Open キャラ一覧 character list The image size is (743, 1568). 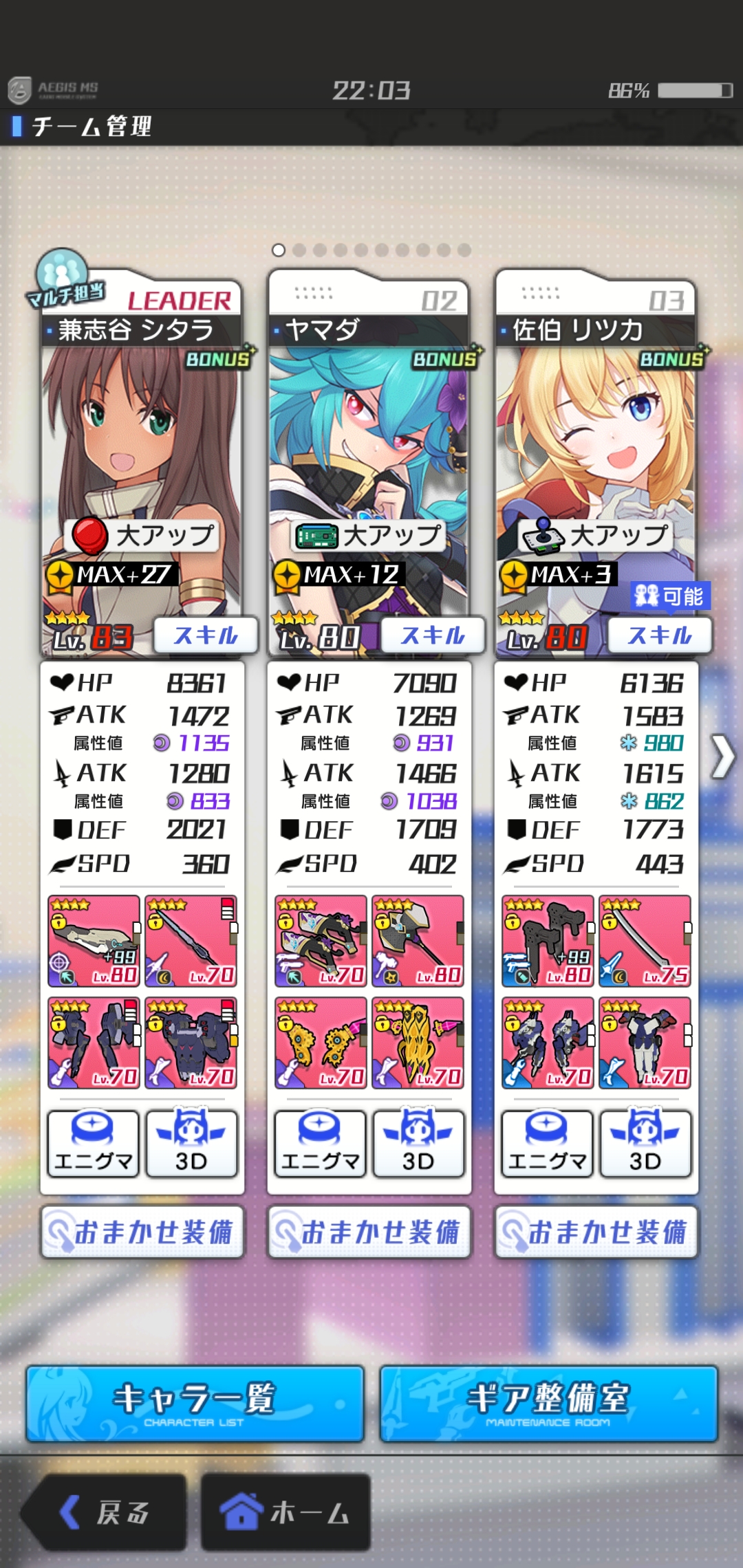click(x=195, y=1403)
